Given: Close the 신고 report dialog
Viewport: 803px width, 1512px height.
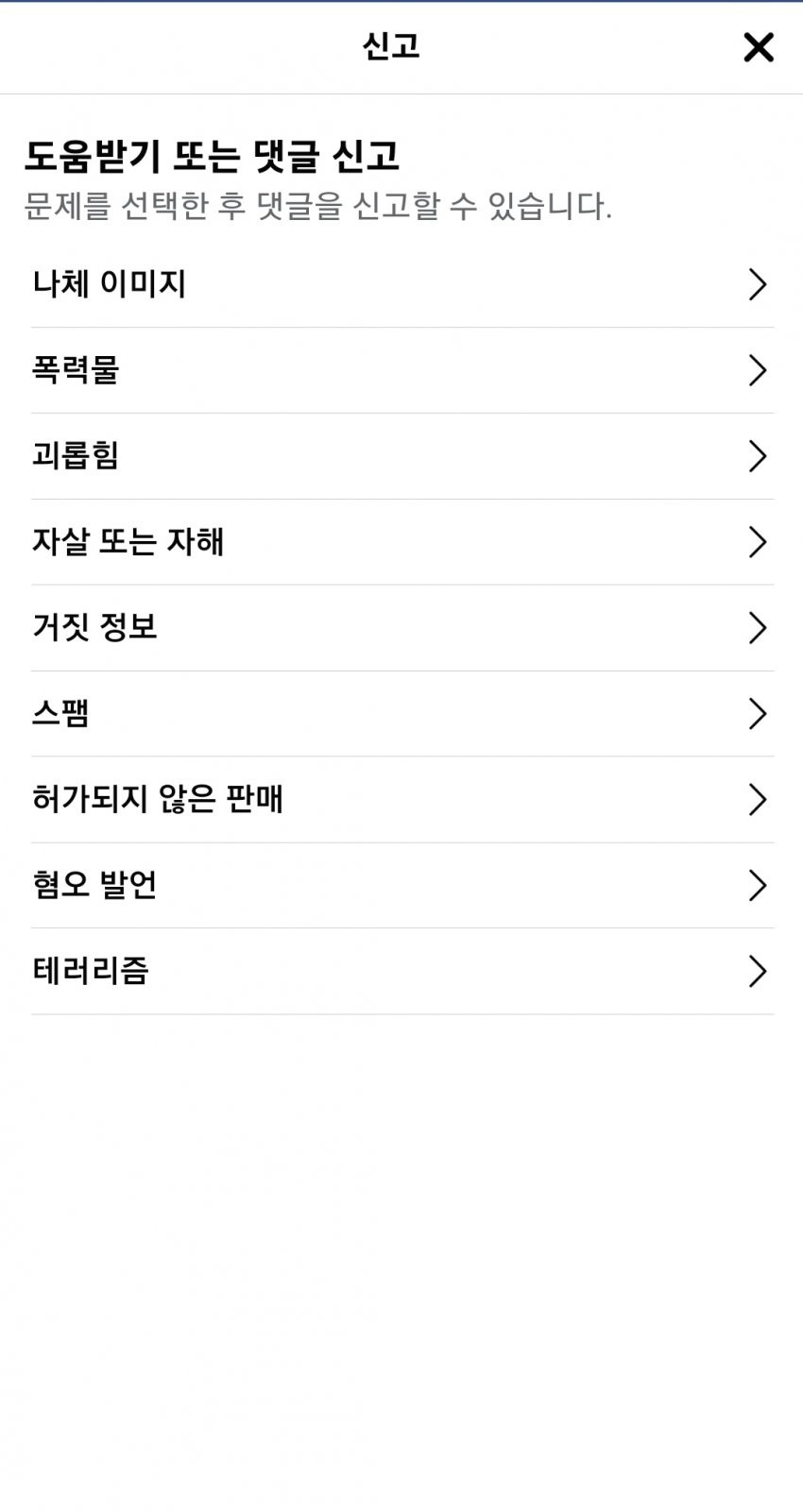Looking at the screenshot, I should pos(758,47).
